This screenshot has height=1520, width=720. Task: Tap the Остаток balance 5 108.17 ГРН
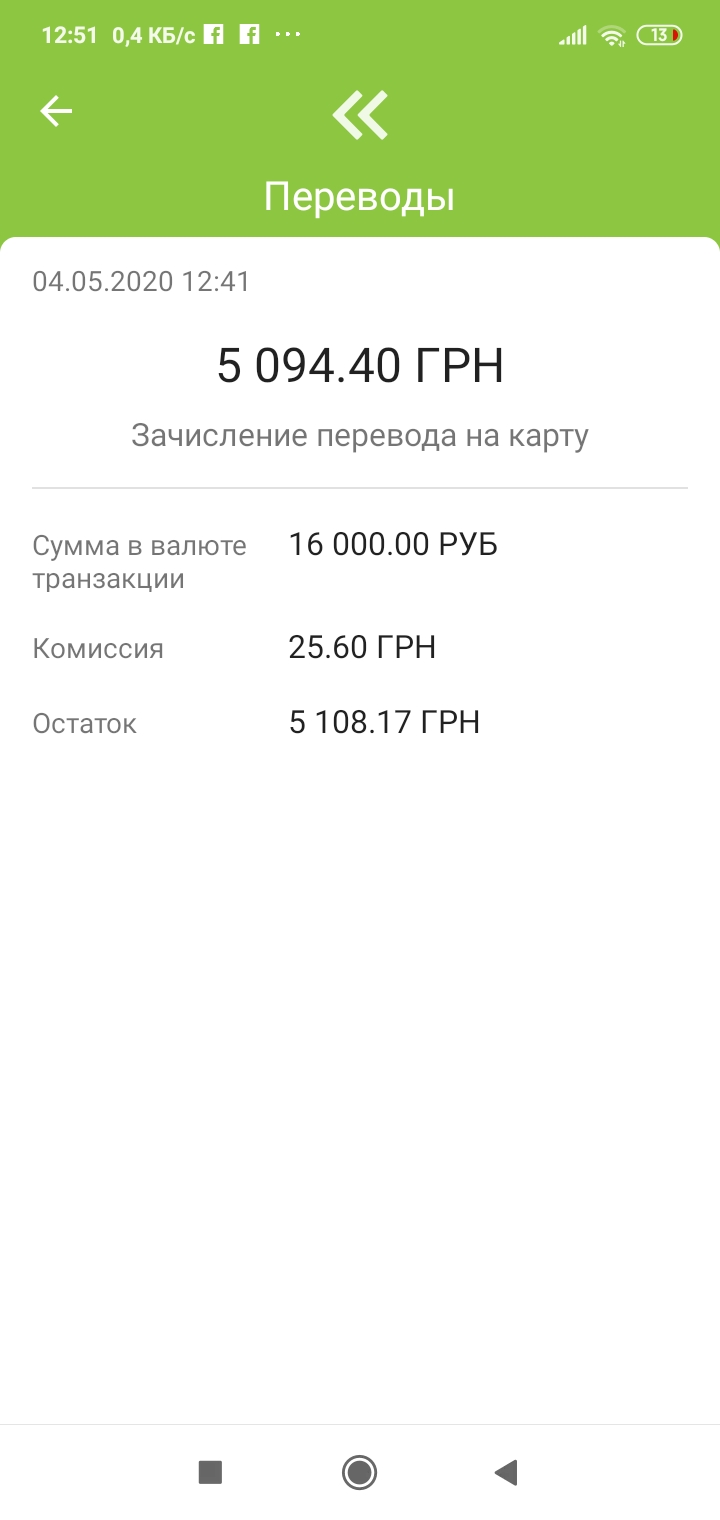[384, 721]
